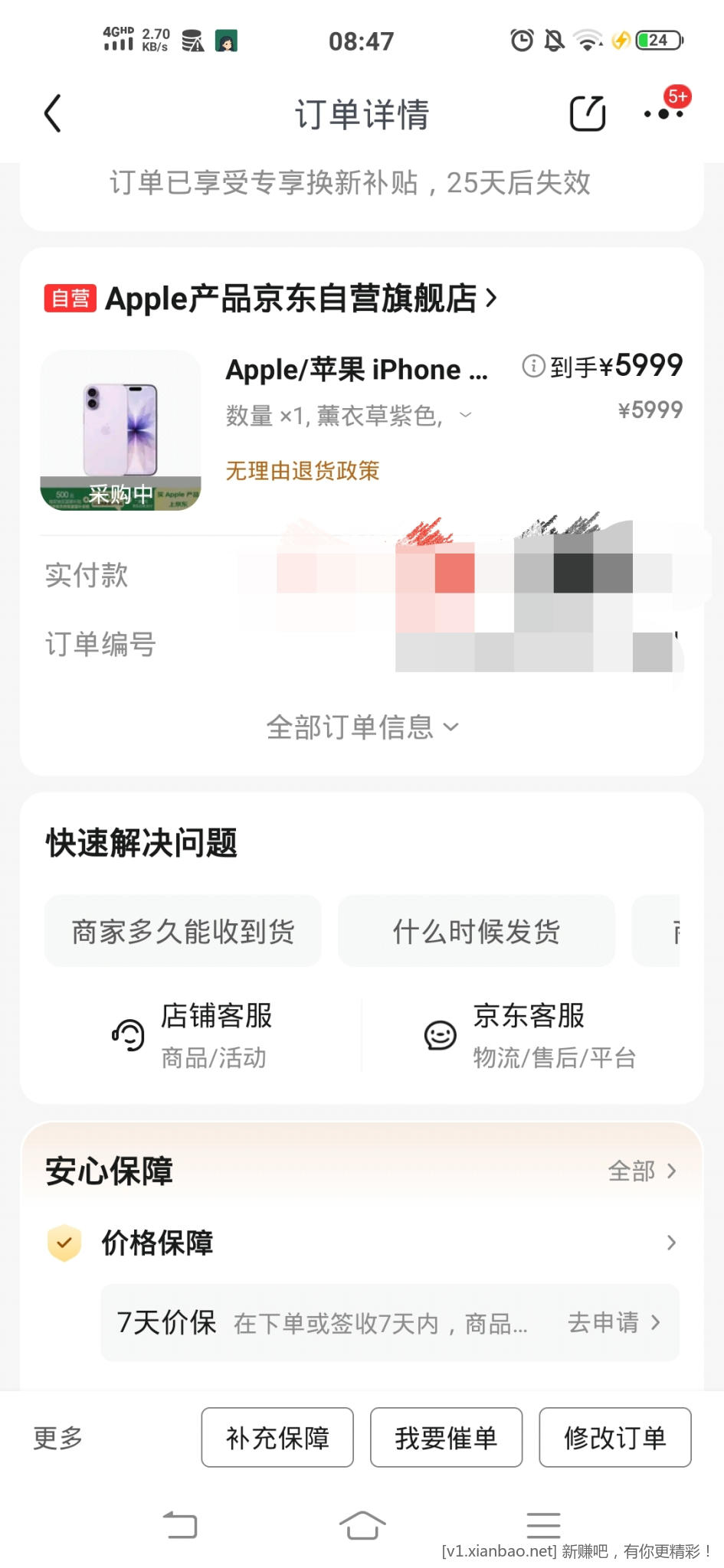Open the iPhone product thumbnail

(x=120, y=430)
